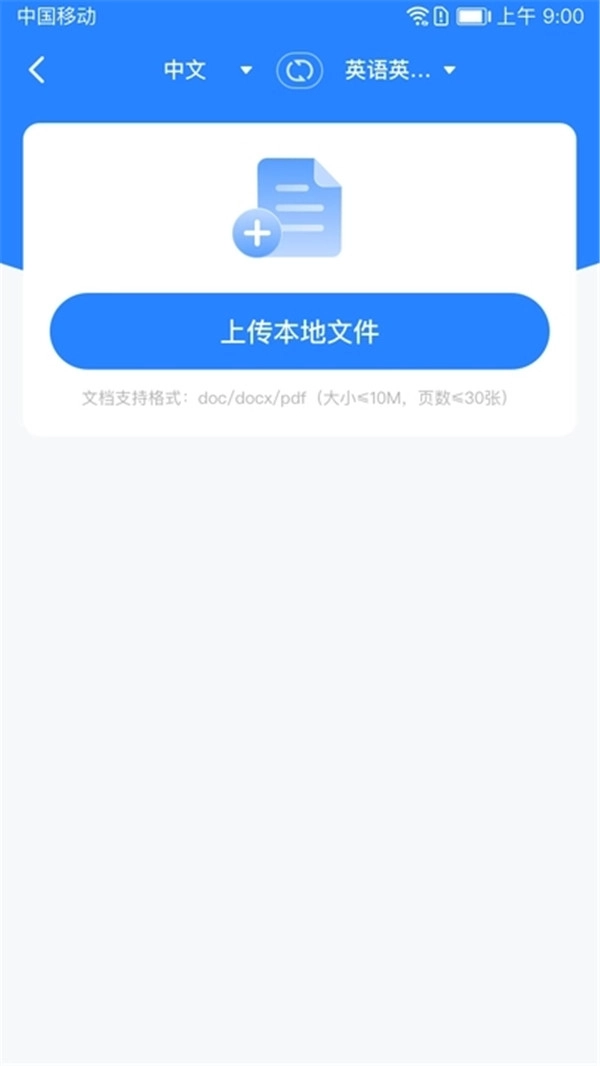Tap the 上传本地文件 upload button
The width and height of the screenshot is (600, 1066).
pos(299,331)
